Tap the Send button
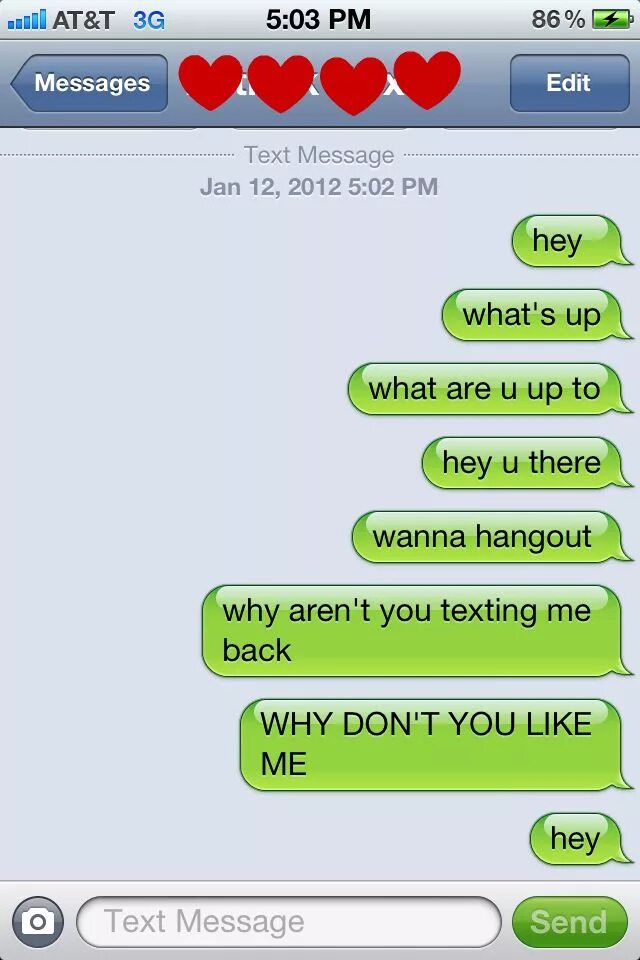The width and height of the screenshot is (640, 960). pos(568,921)
